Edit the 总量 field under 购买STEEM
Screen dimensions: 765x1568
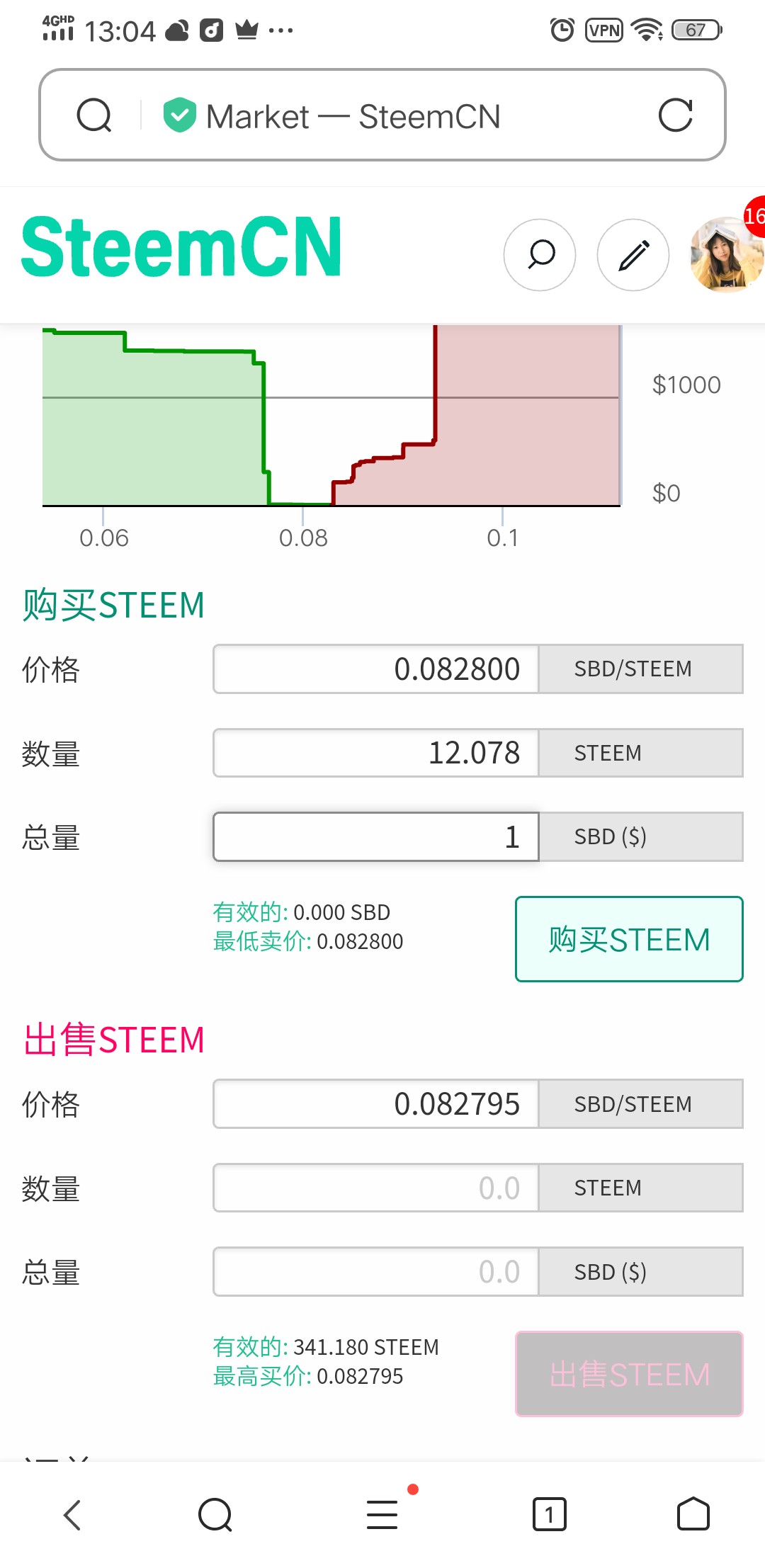point(376,836)
